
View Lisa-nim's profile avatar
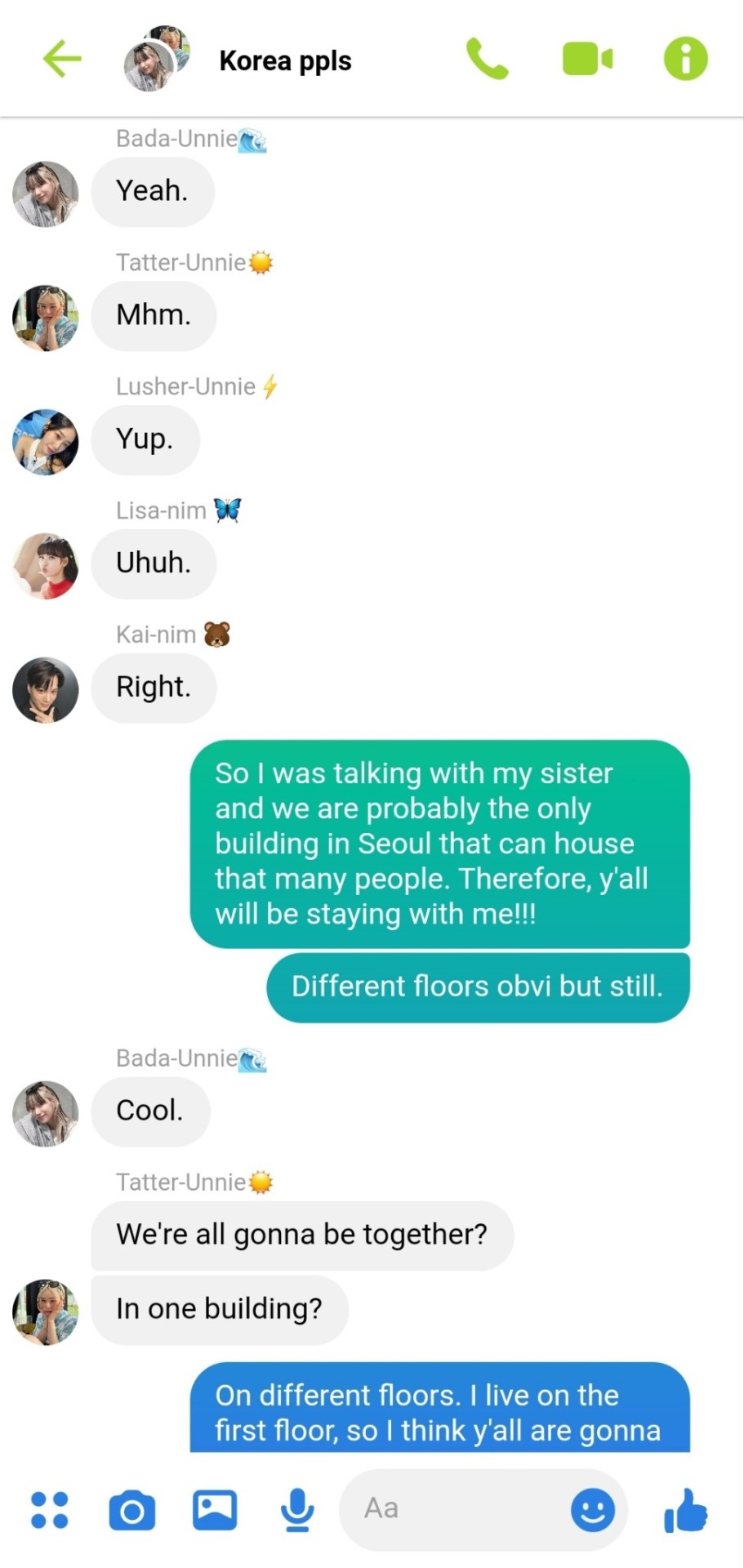[x=46, y=566]
